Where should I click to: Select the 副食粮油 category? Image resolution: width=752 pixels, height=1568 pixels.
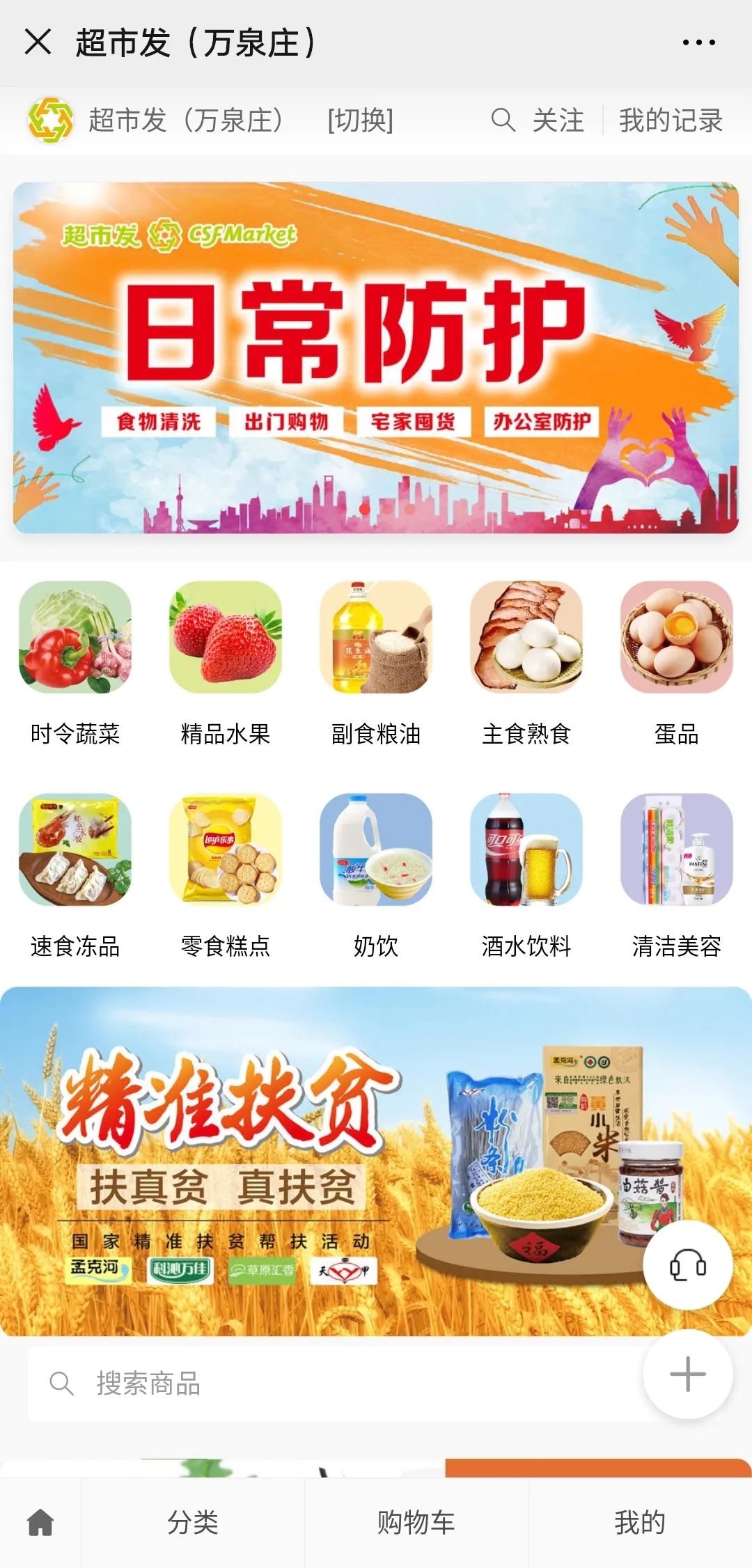[x=376, y=664]
